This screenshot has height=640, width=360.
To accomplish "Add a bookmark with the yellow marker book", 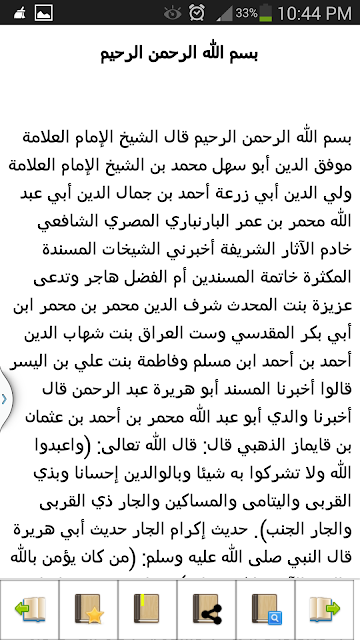I will coord(147,609).
